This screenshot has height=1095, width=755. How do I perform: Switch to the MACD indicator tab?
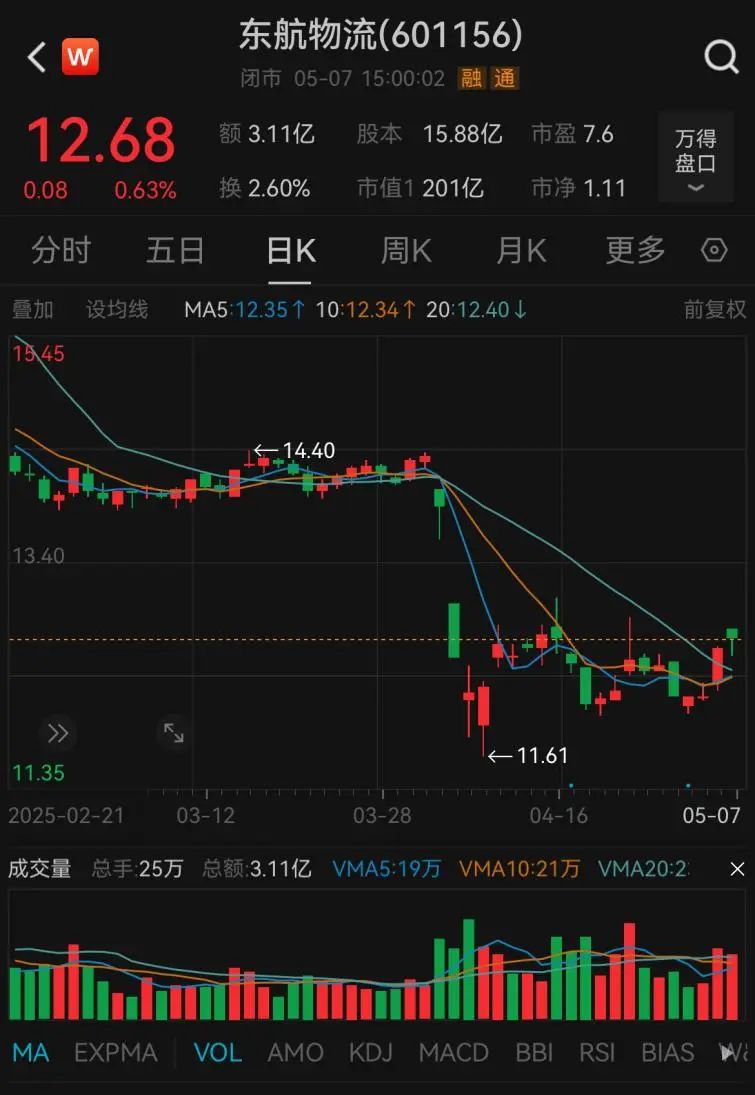click(x=453, y=1052)
